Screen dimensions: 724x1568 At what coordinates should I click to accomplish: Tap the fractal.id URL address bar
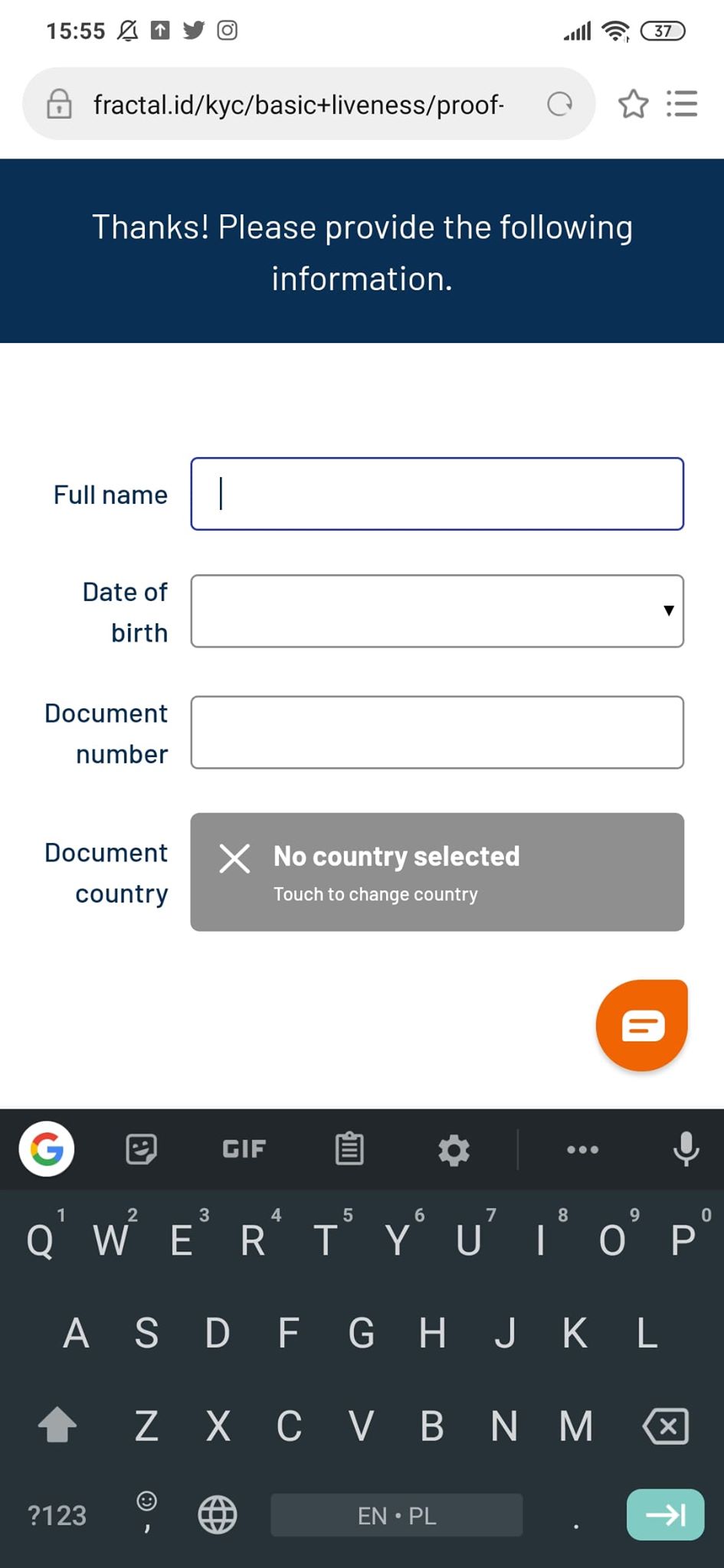[x=299, y=103]
